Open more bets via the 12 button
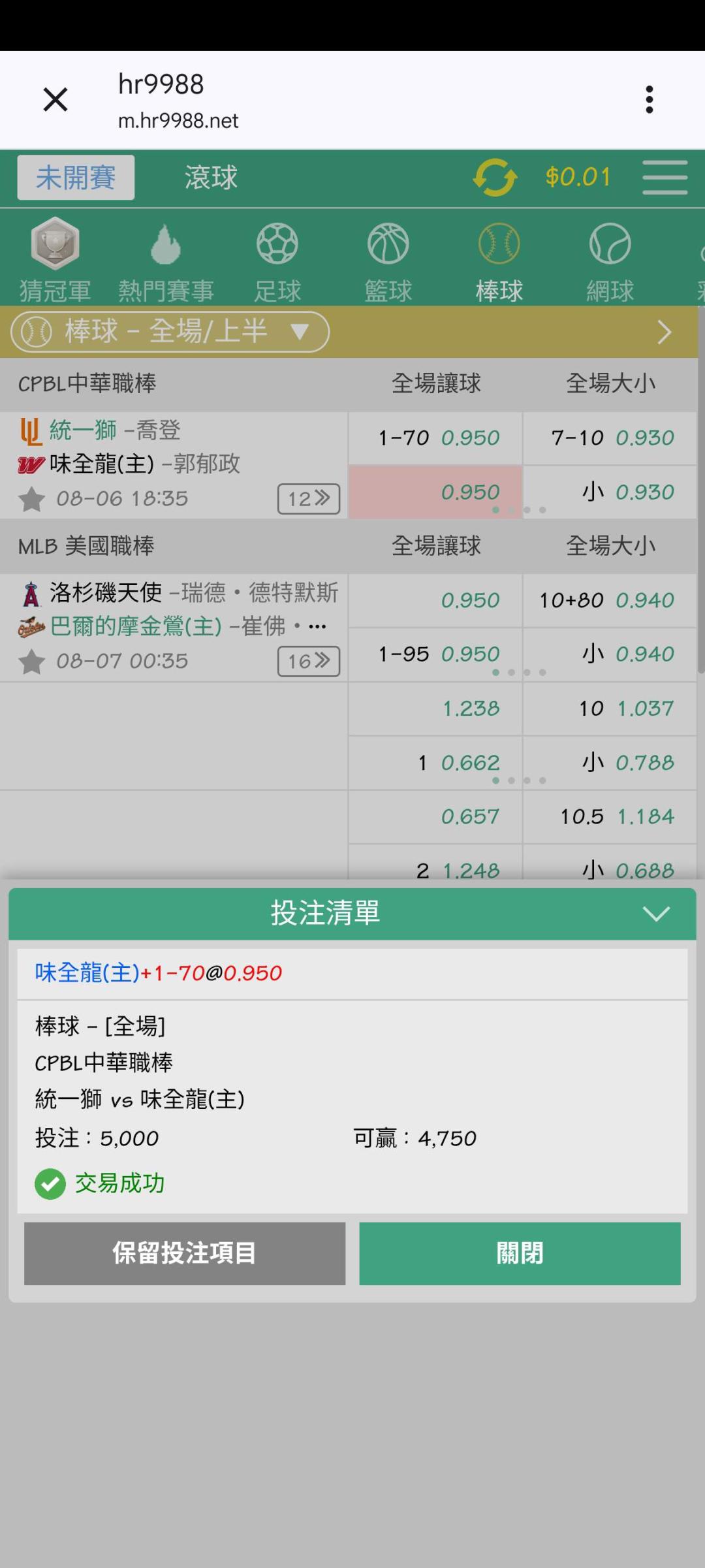Screen dimensions: 705x1568 pos(309,499)
